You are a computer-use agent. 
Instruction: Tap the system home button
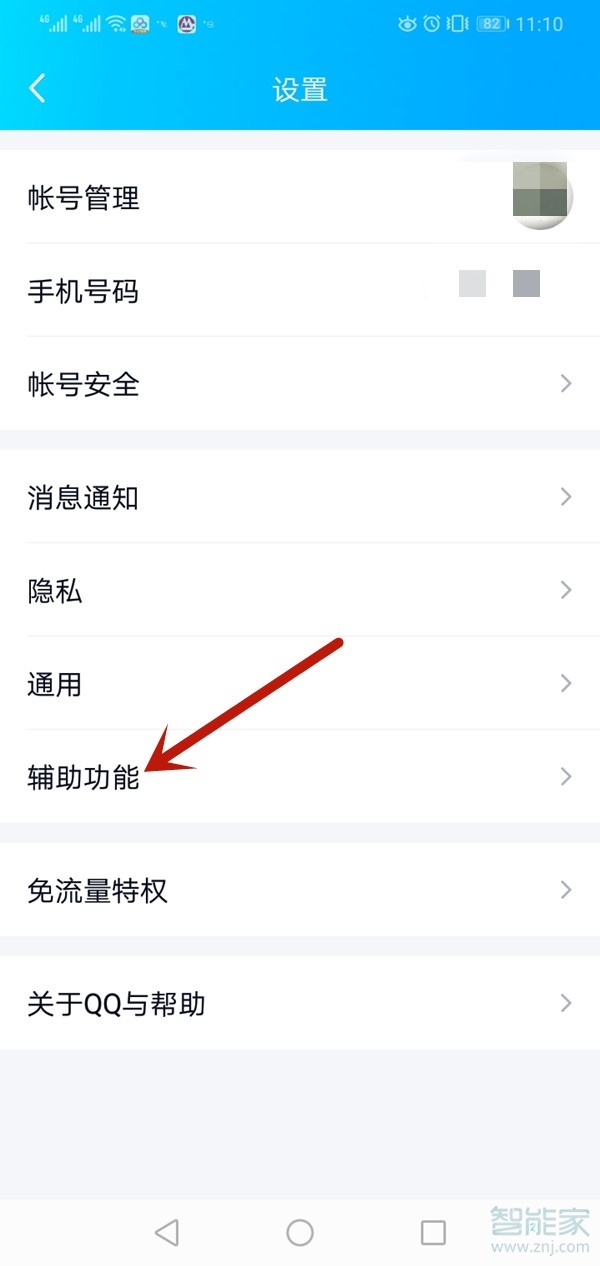click(x=300, y=1232)
